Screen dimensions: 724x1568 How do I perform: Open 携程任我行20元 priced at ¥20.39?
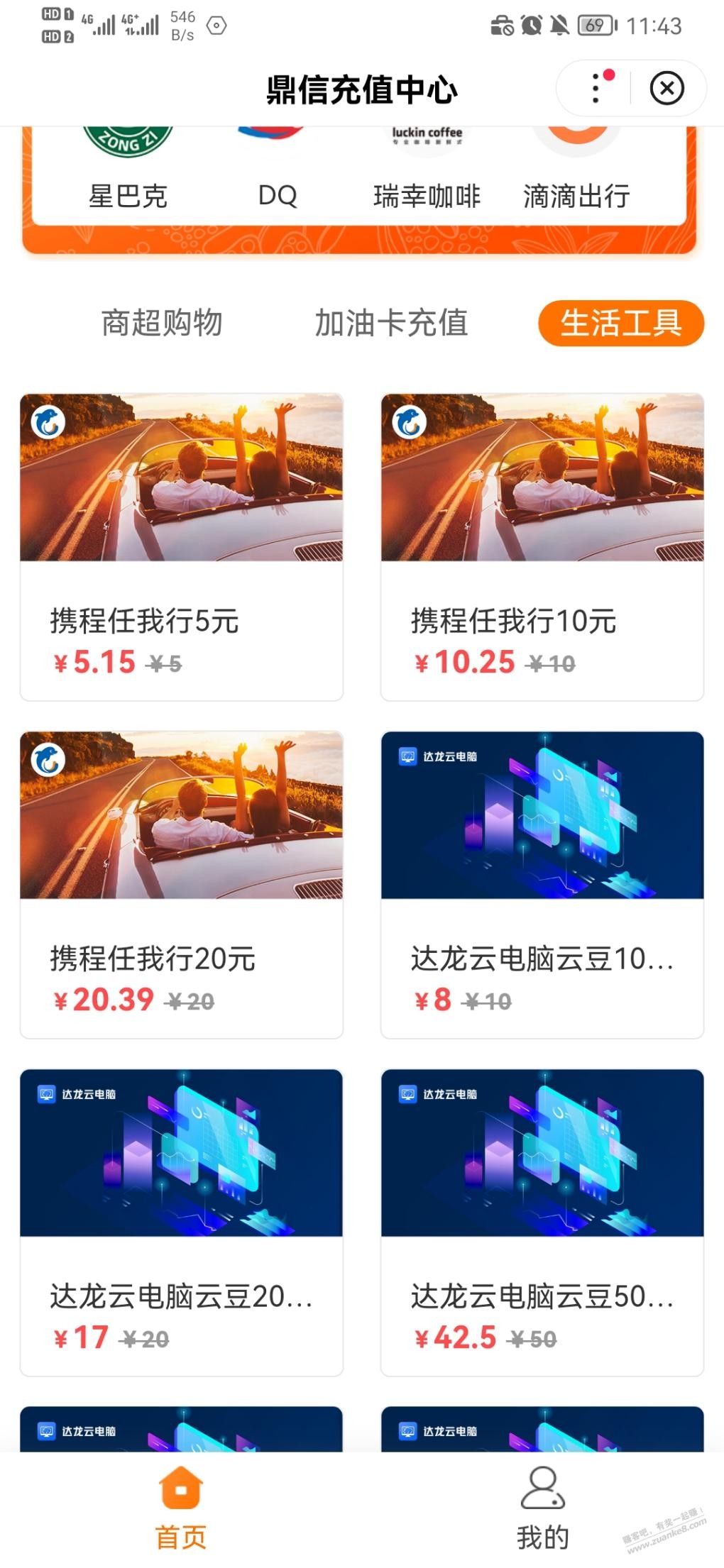click(182, 885)
